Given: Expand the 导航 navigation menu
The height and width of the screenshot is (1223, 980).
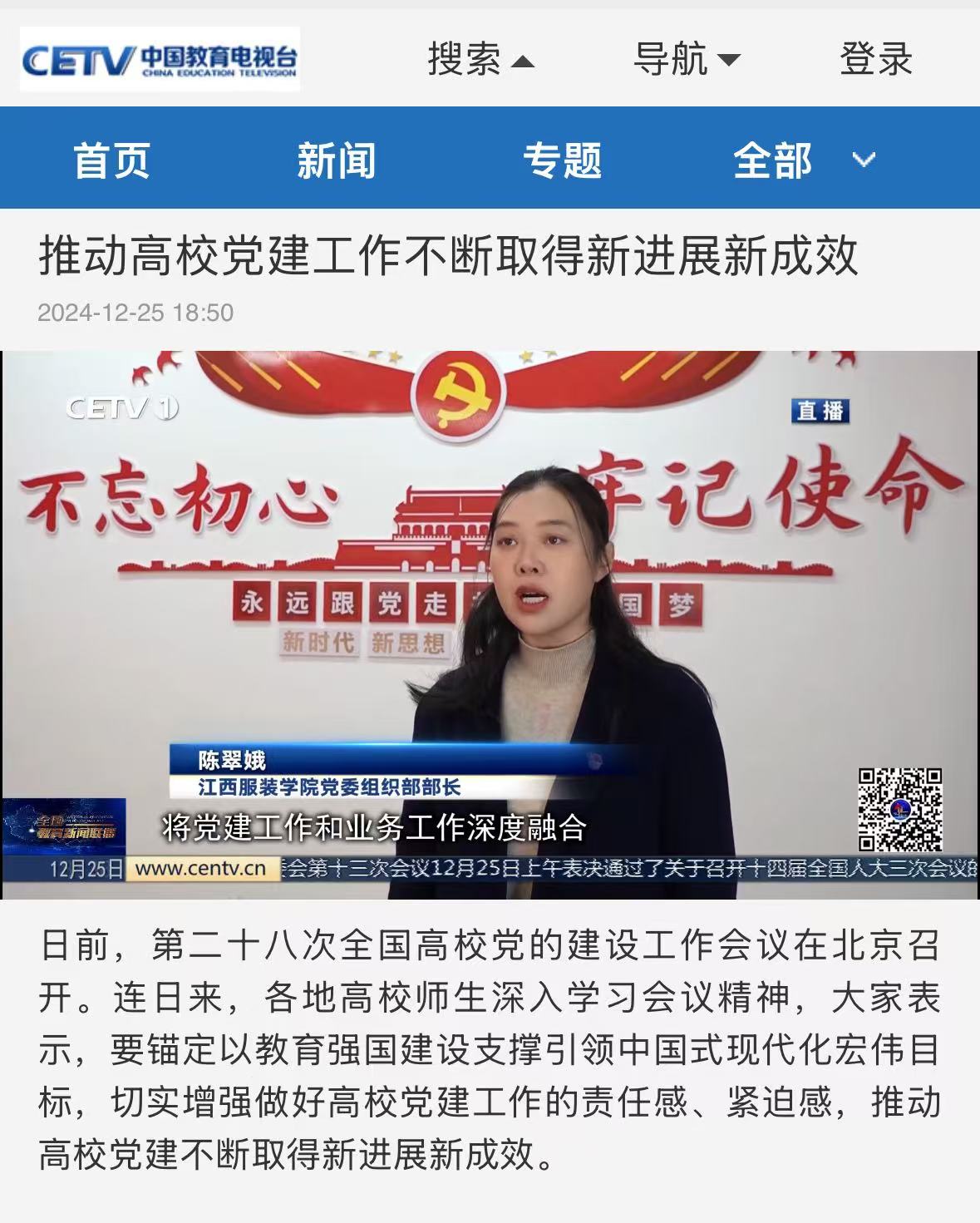Looking at the screenshot, I should (x=686, y=59).
